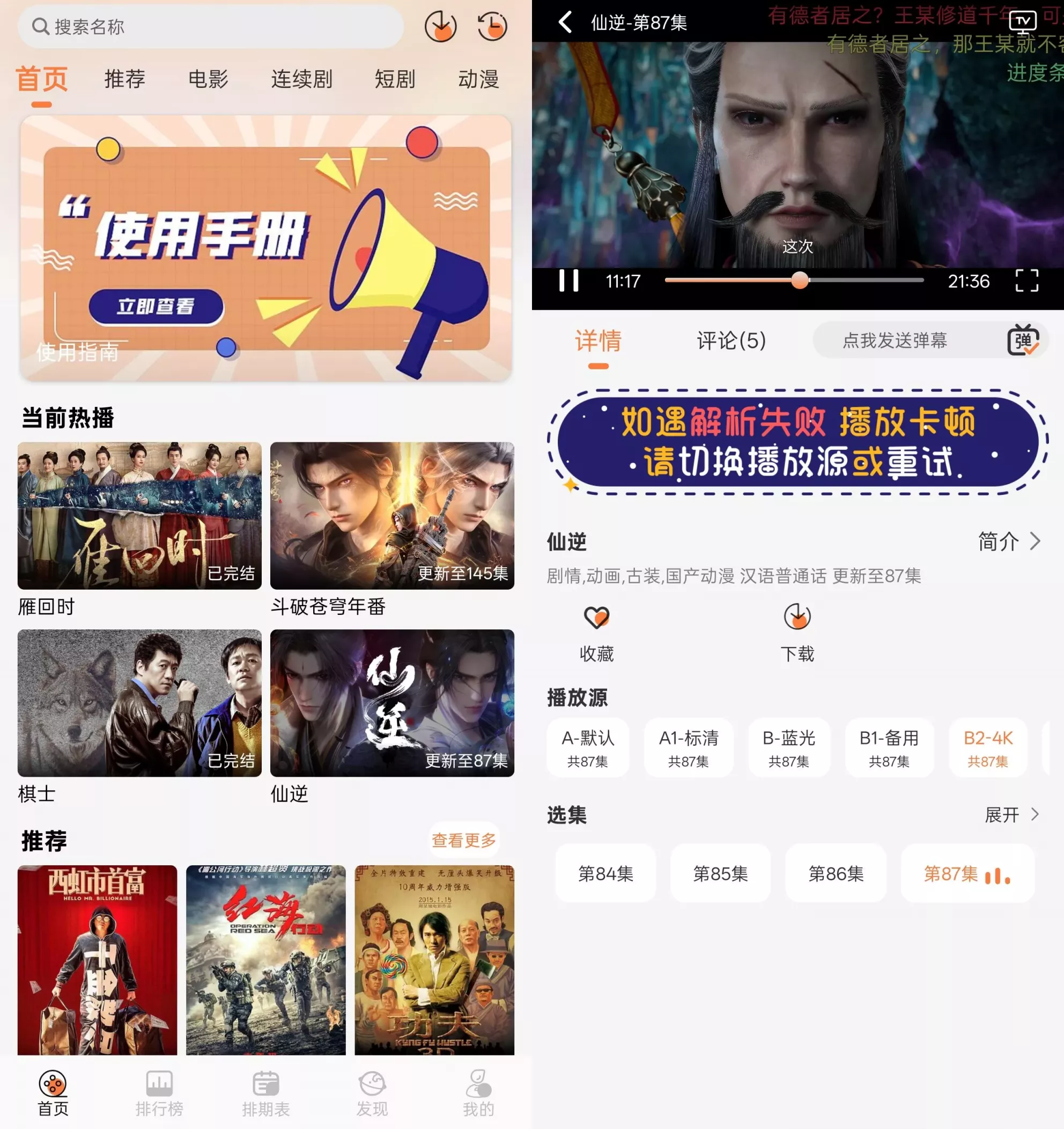
Task: Play episode 第86集
Action: tap(836, 873)
